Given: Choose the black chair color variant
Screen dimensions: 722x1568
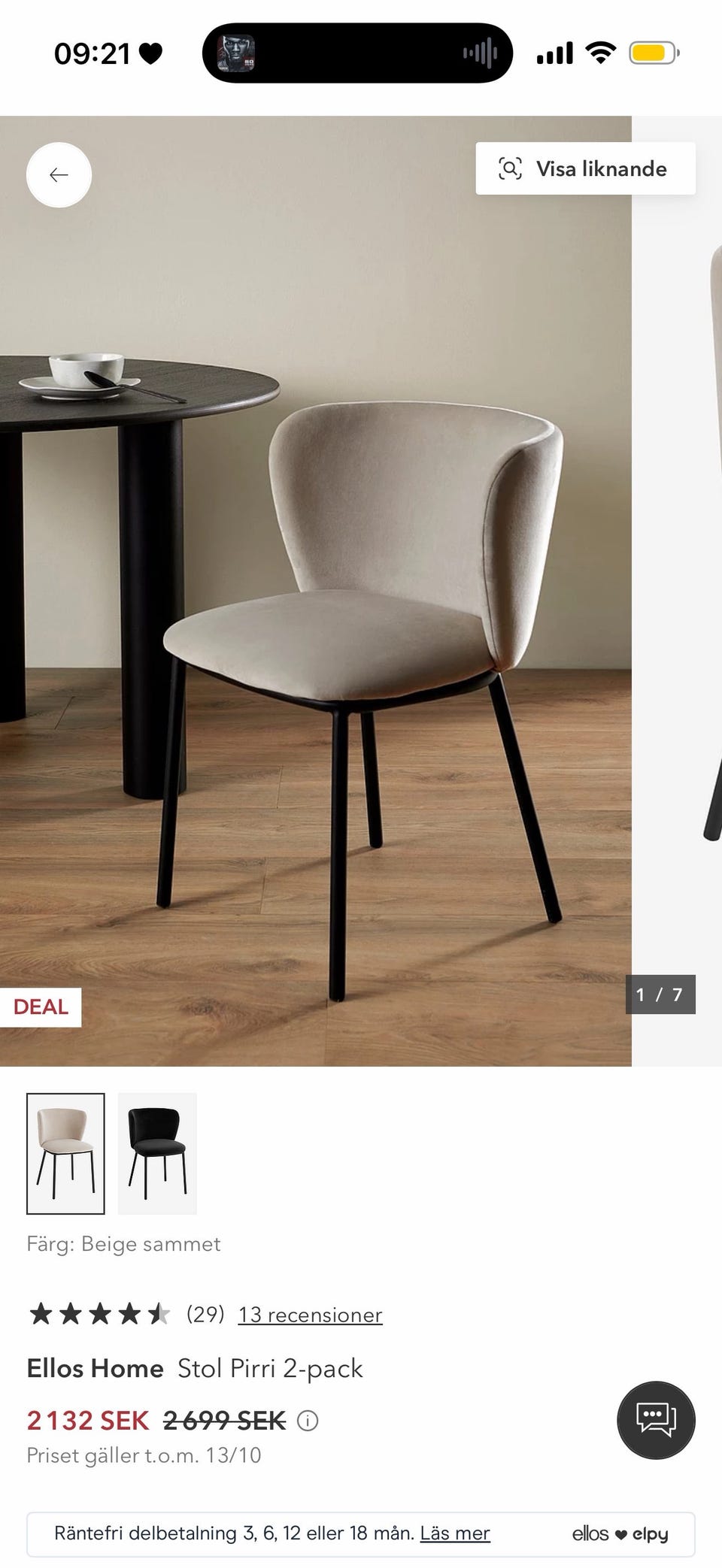Looking at the screenshot, I should click(157, 1153).
